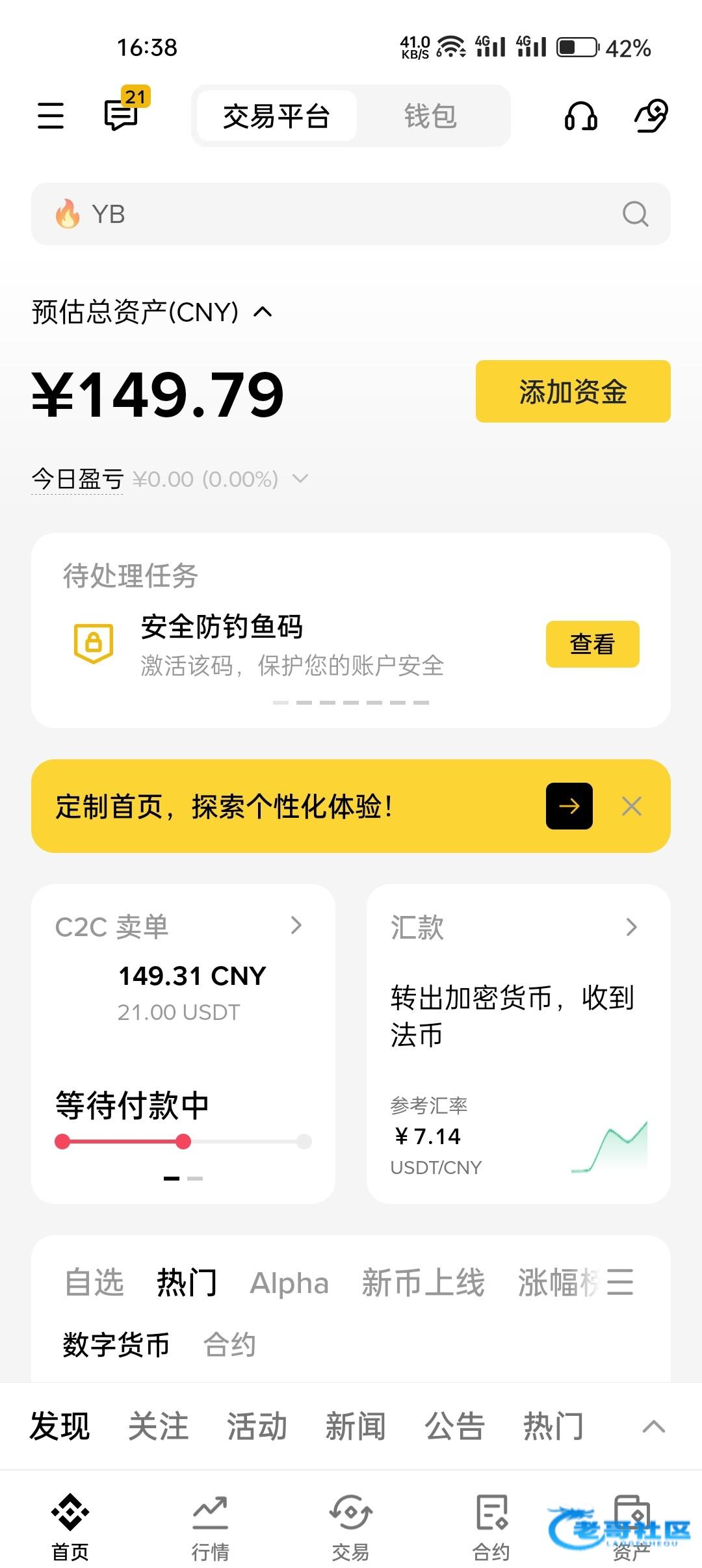The height and width of the screenshot is (1568, 702).
Task: View the 安全防钓鱼码 task via 查看
Action: tap(592, 644)
